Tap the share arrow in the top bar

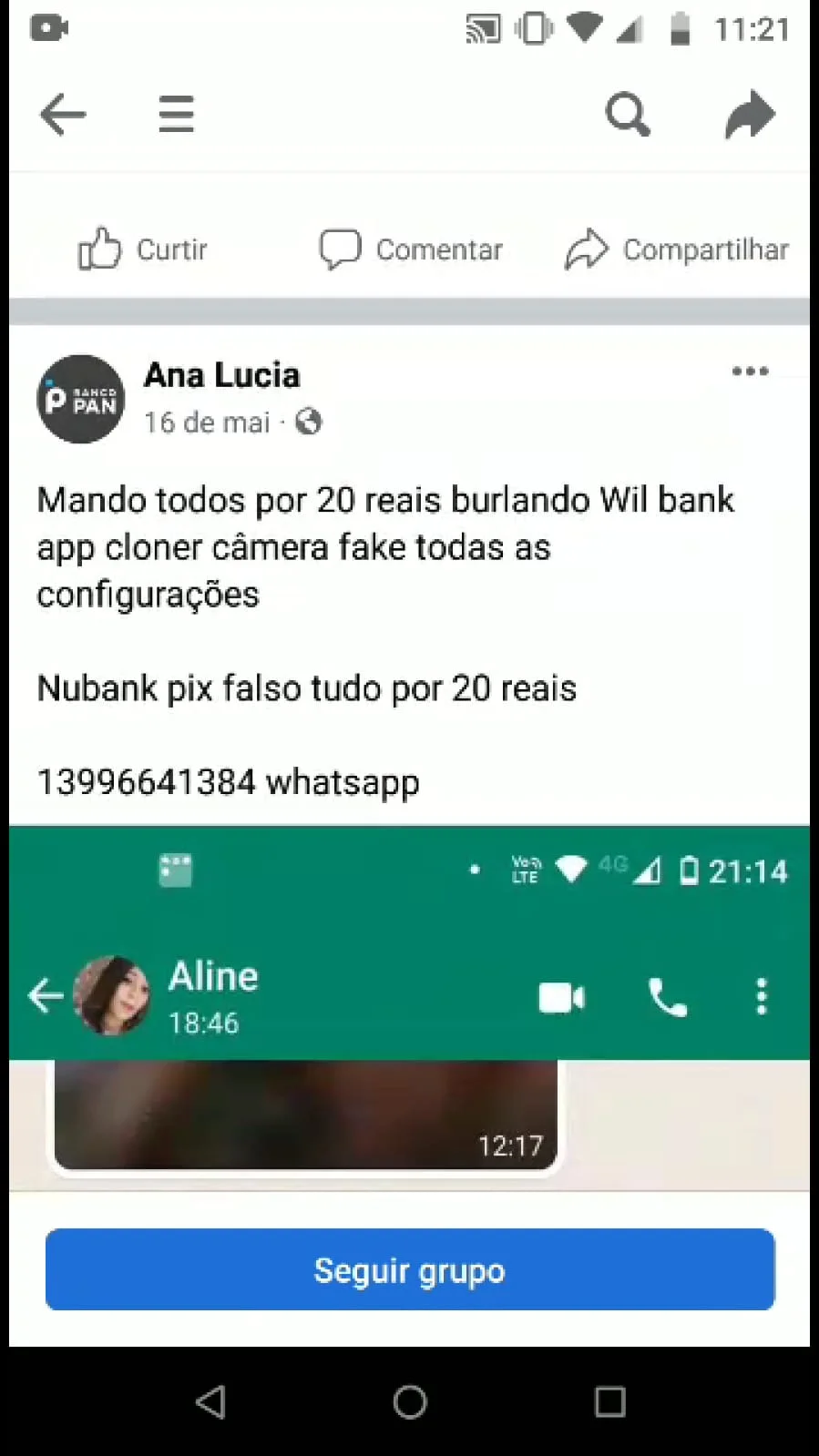750,115
